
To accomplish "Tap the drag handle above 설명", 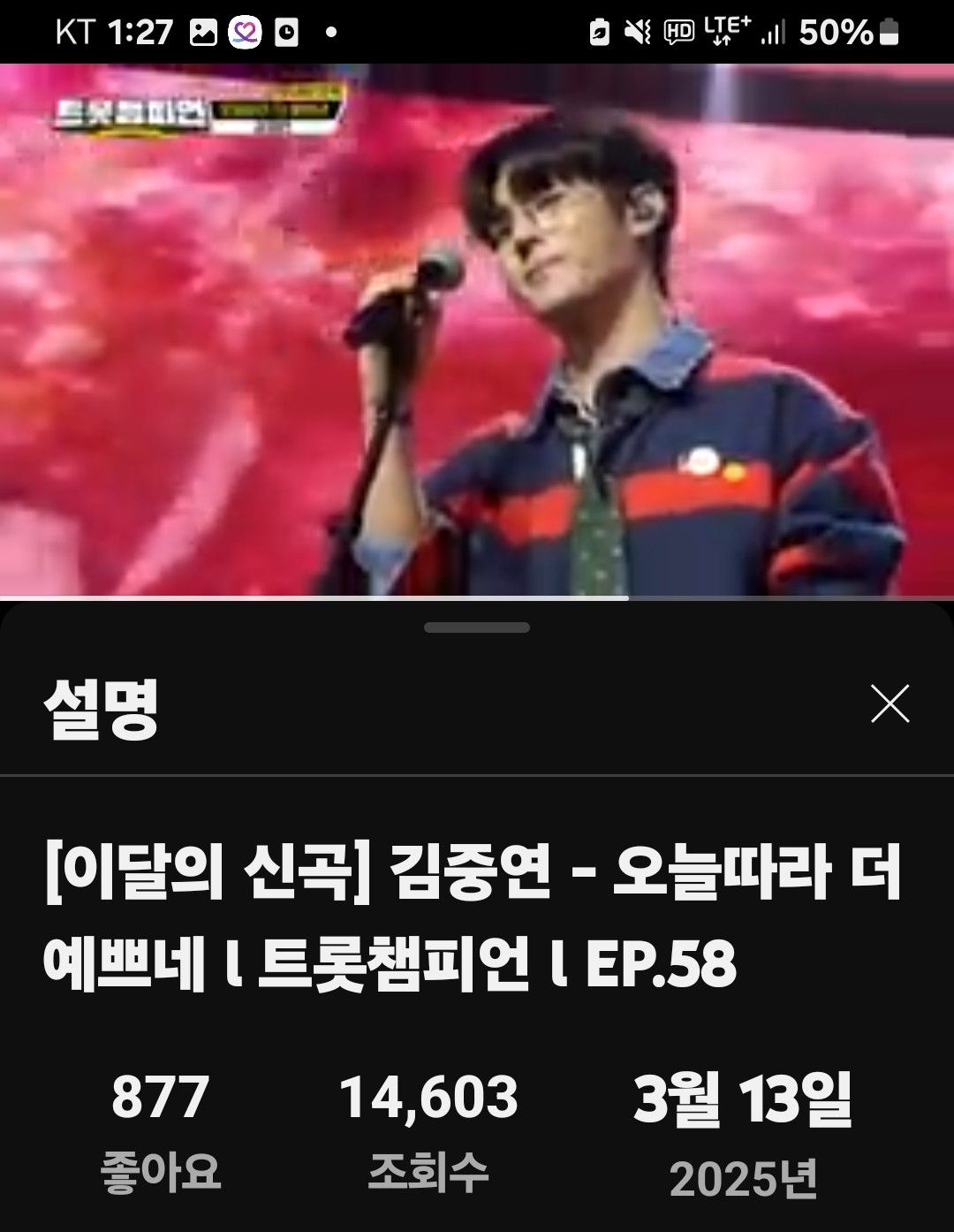I will 477,627.
